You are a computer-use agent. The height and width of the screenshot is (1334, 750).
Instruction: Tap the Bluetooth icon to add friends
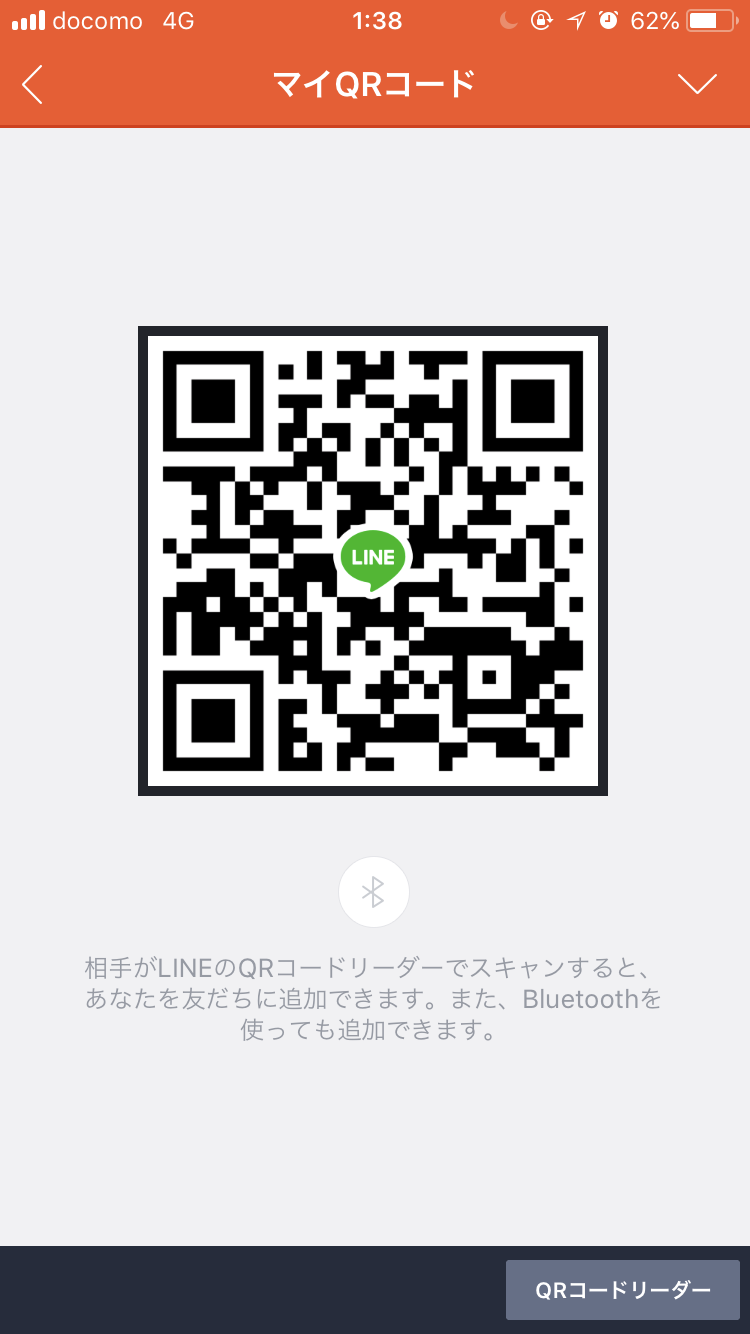point(373,892)
